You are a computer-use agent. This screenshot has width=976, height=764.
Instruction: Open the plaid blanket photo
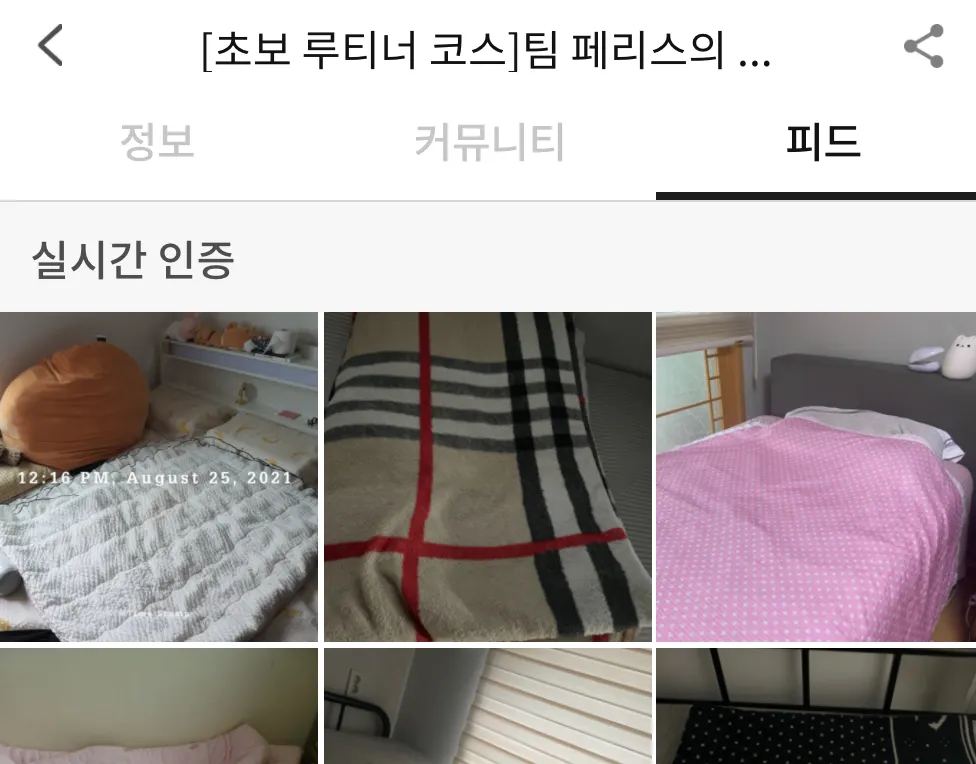(487, 477)
